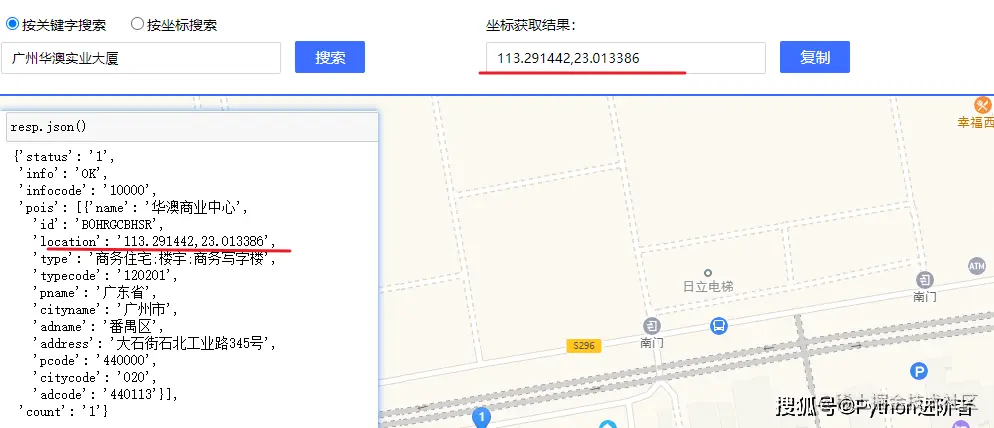Focus the 坐标获取结果 coordinate field

click(625, 58)
